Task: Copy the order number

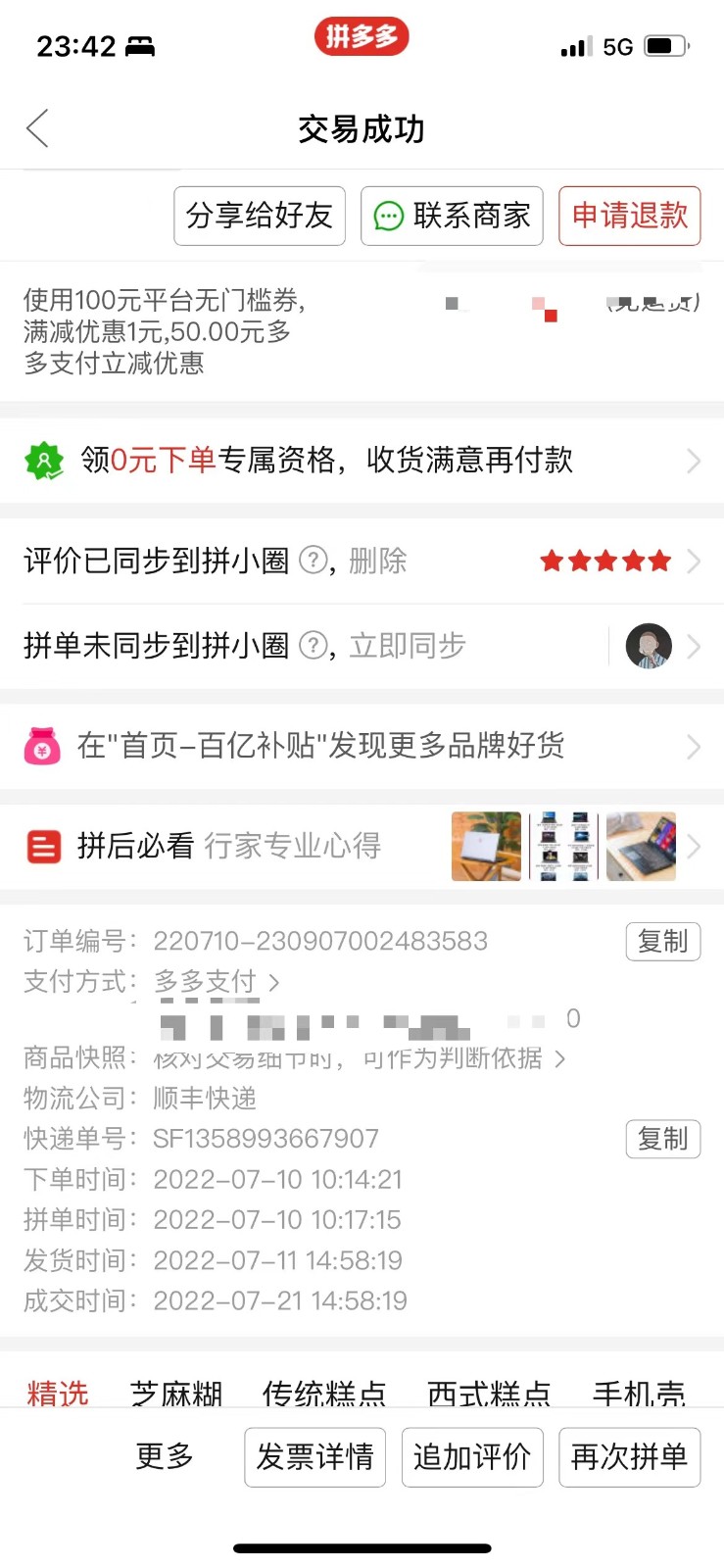Action: click(662, 942)
